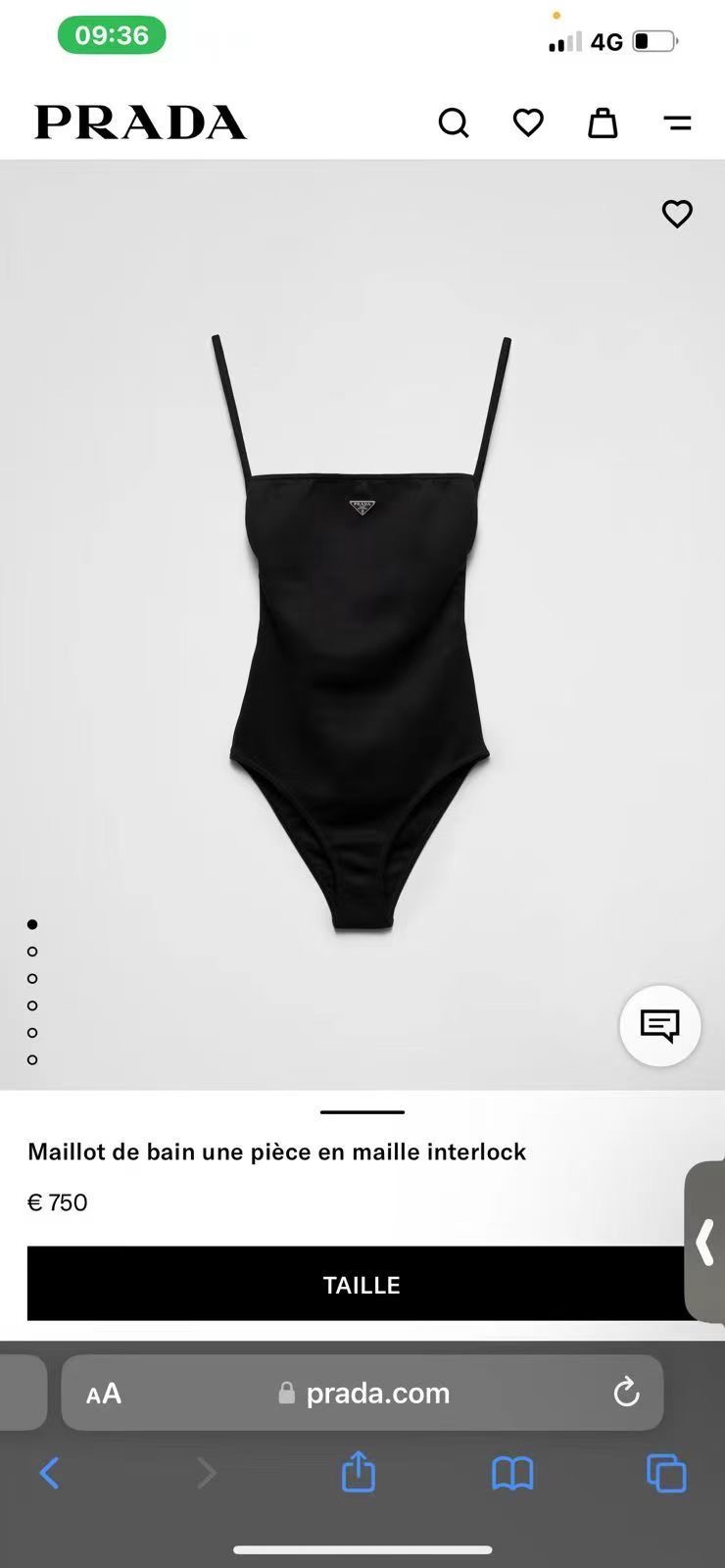The width and height of the screenshot is (725, 1568).
Task: Toggle the first carousel dot indicator
Action: [x=32, y=924]
